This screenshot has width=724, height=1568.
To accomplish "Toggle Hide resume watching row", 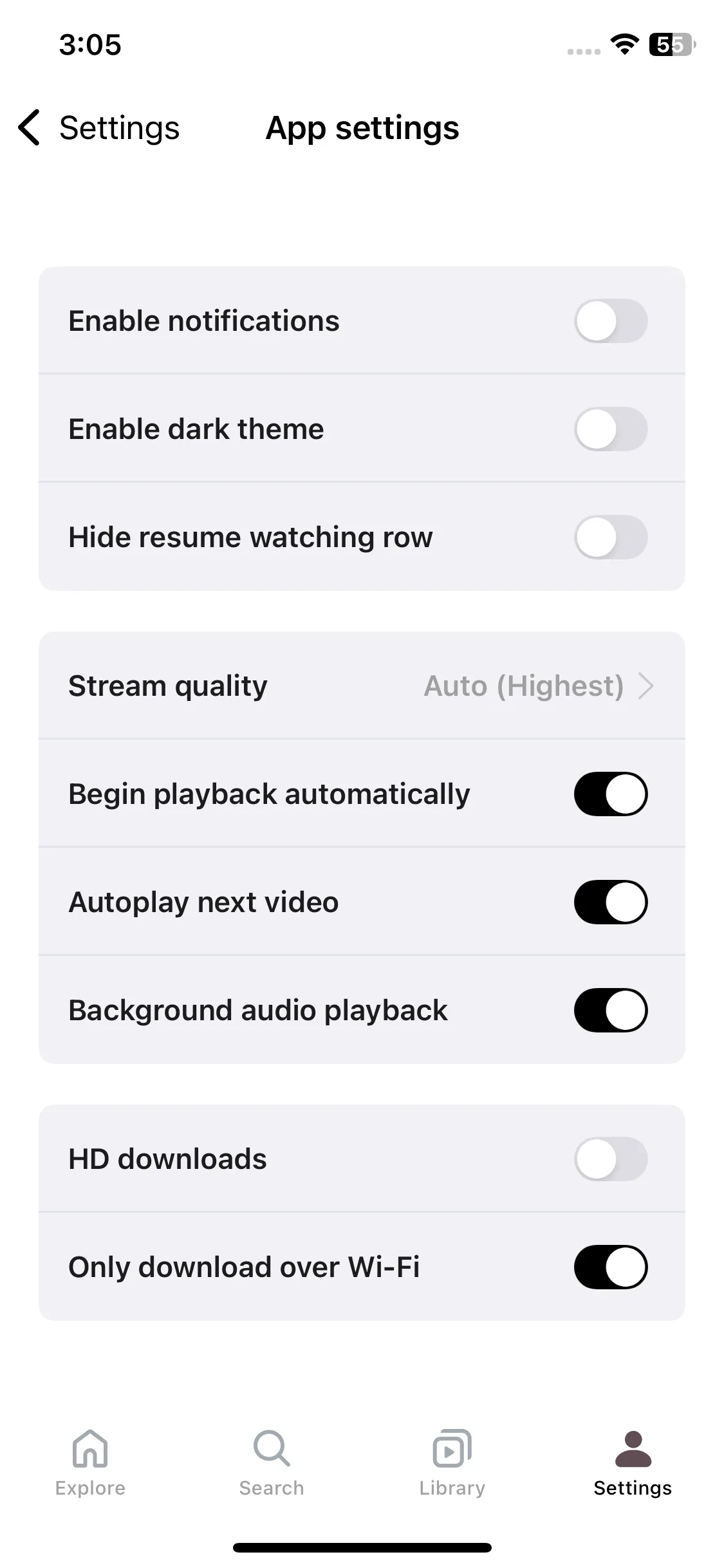I will coord(610,537).
